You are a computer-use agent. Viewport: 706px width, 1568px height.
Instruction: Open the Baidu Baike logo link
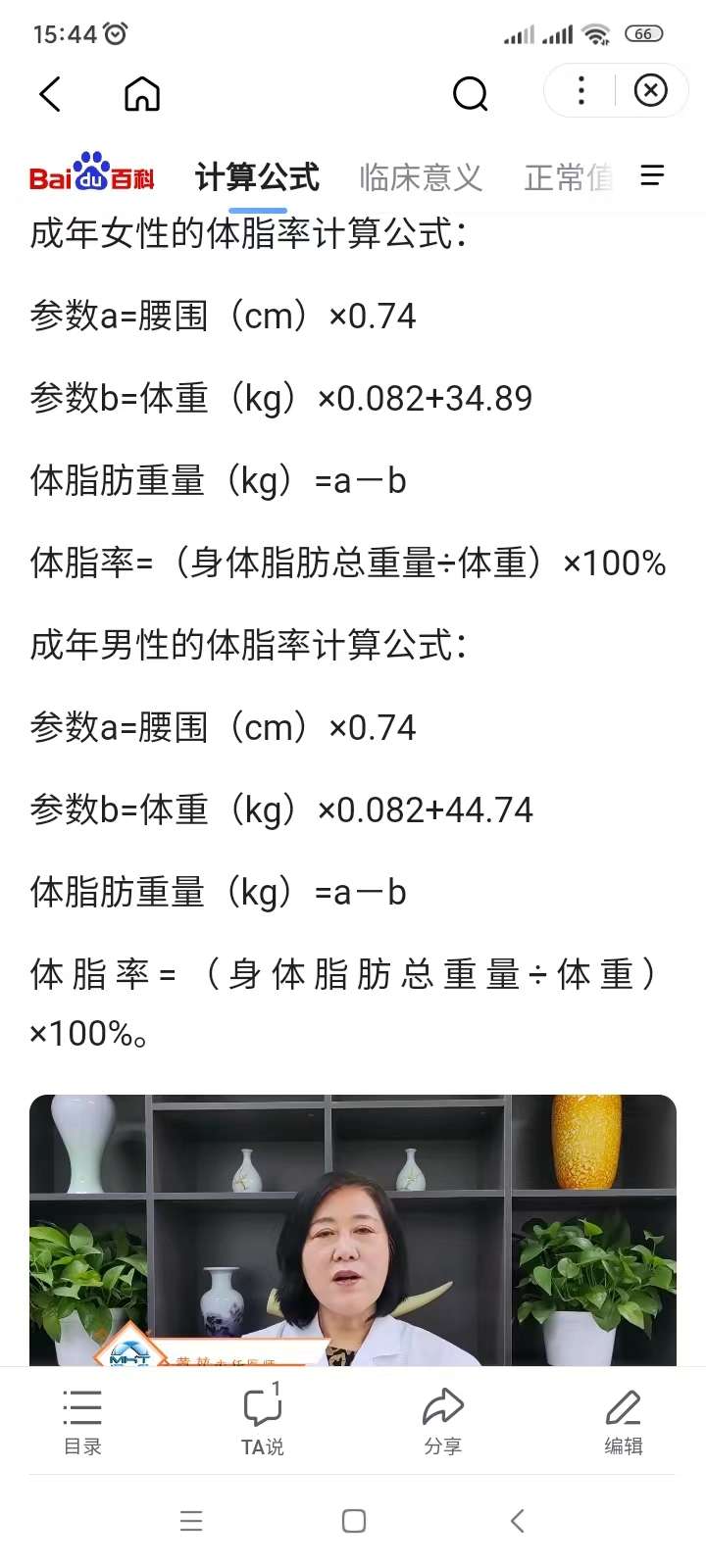click(92, 173)
